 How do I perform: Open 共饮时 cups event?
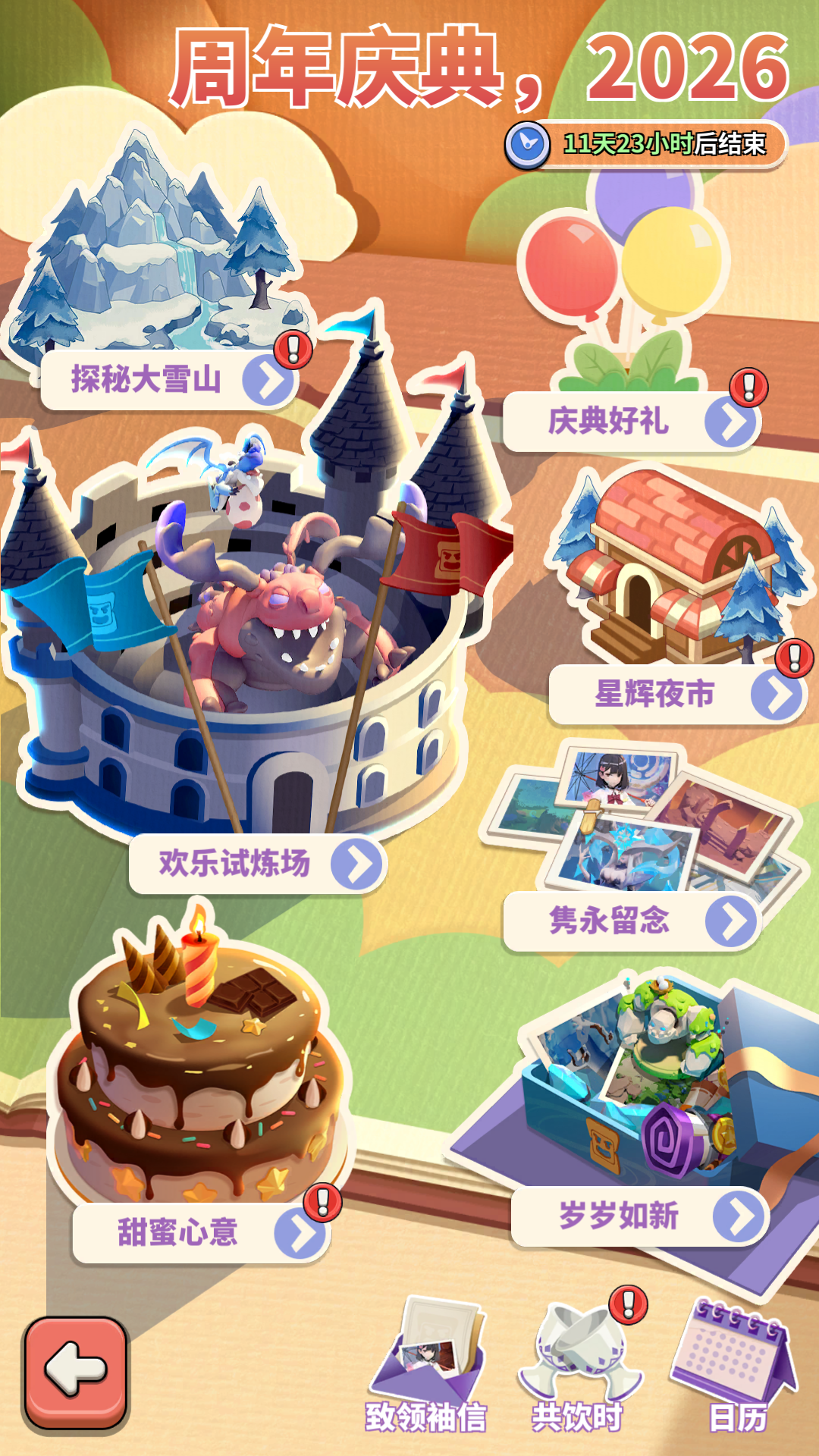[x=579, y=1365]
